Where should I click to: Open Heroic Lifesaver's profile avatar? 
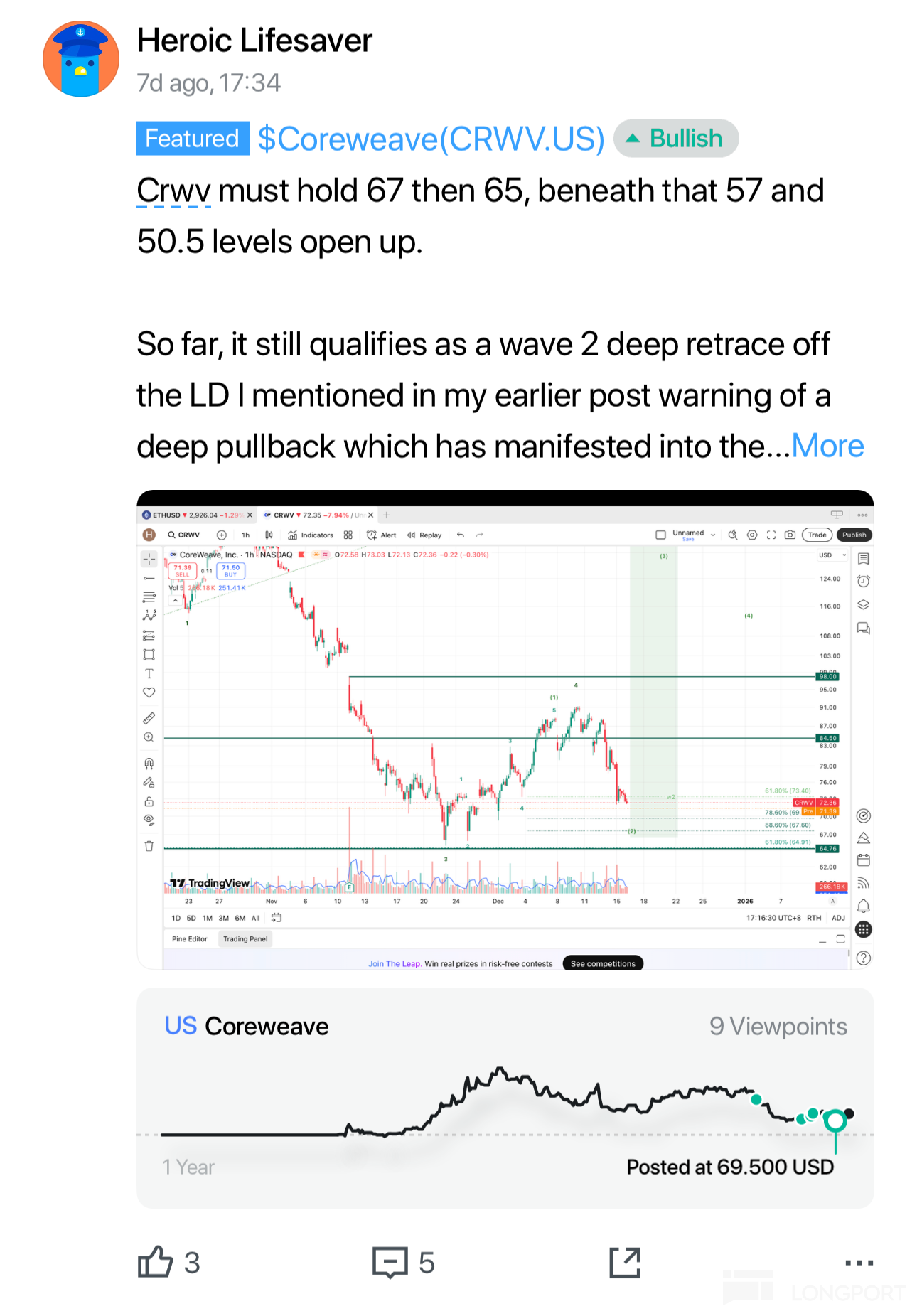(x=81, y=59)
